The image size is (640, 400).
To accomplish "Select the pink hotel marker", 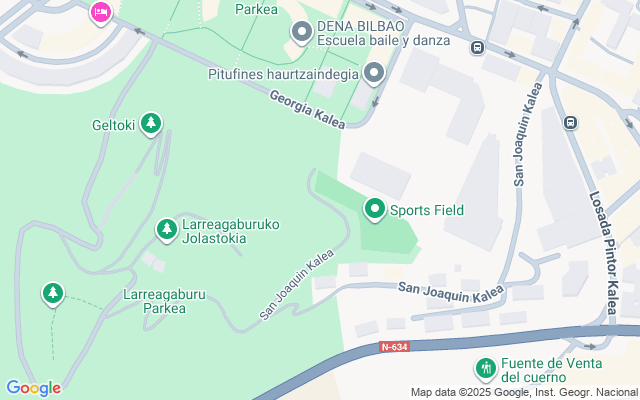I will [x=100, y=12].
